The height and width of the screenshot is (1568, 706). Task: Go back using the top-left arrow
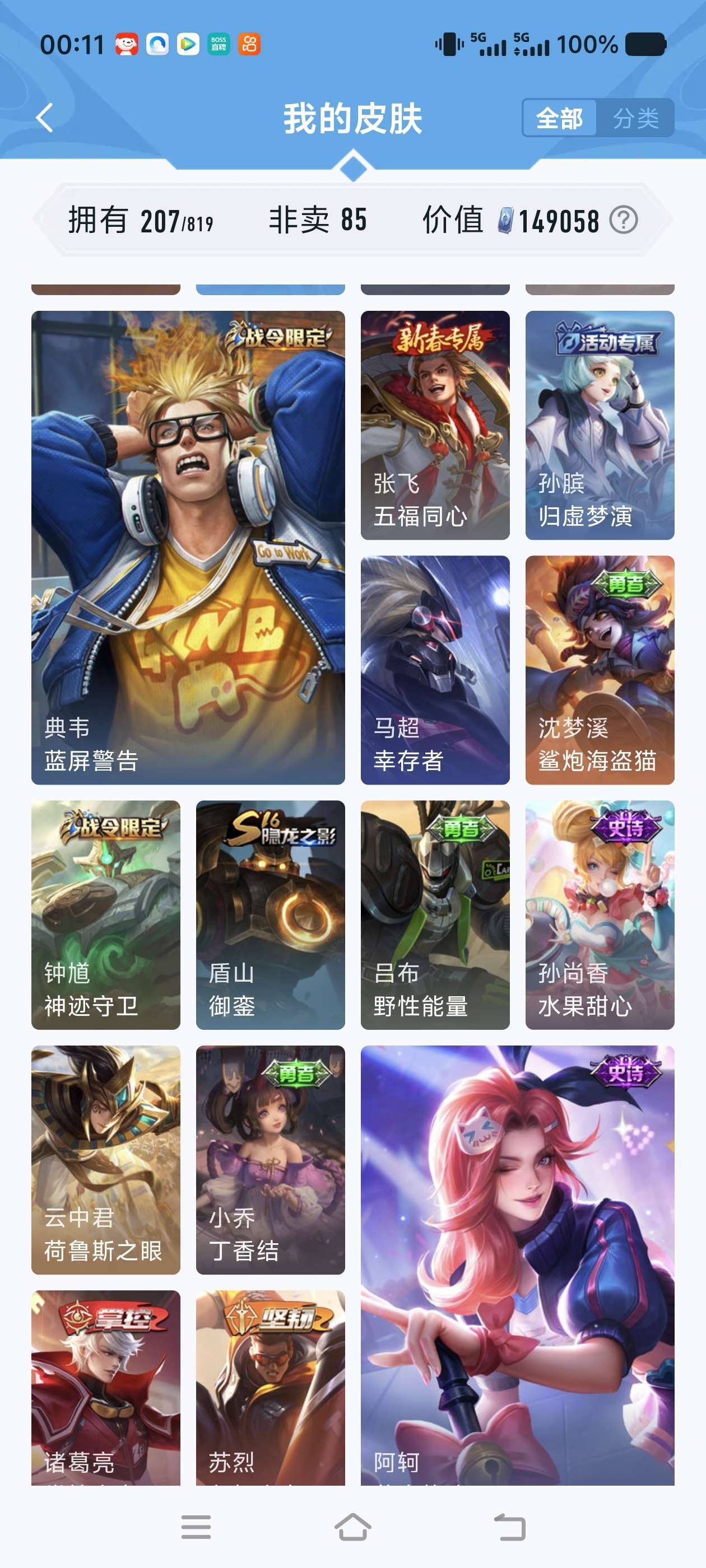point(44,118)
